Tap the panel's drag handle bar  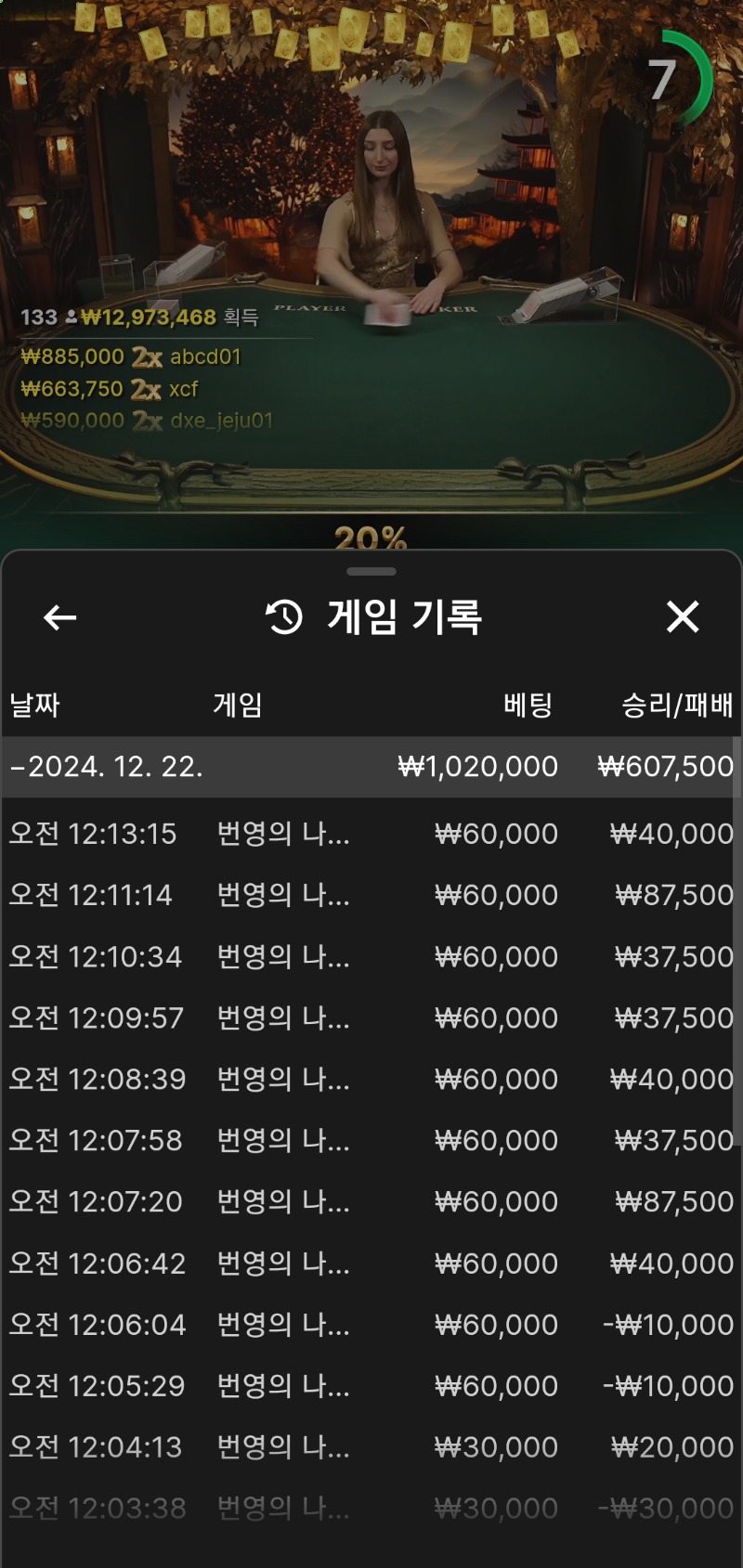(371, 571)
